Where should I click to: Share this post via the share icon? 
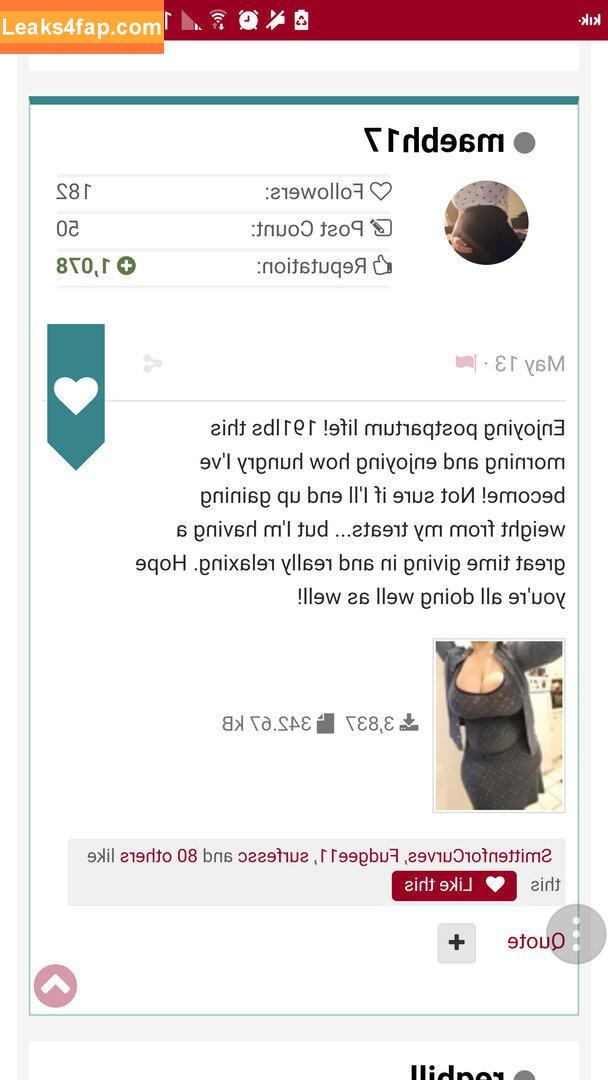pos(152,363)
